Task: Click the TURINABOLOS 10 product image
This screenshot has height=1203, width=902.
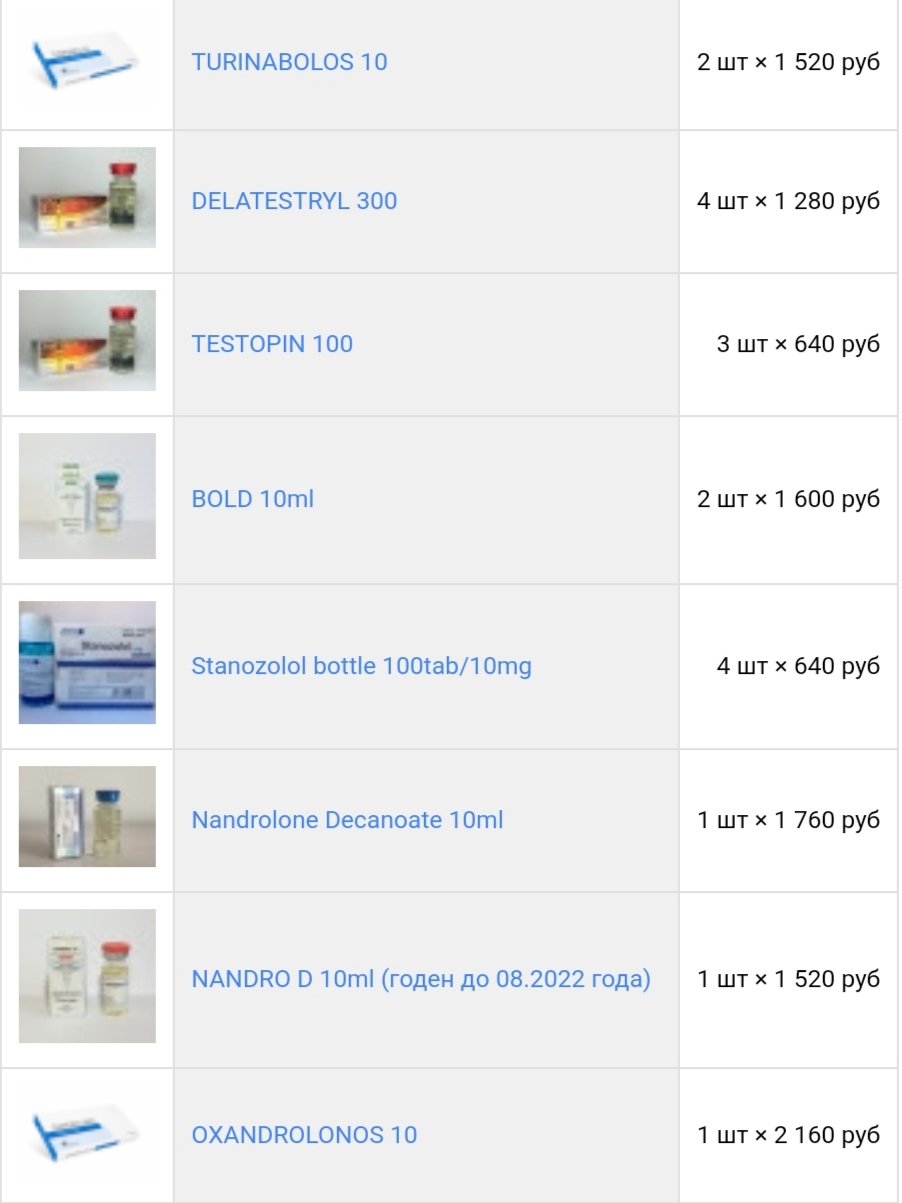Action: [88, 62]
